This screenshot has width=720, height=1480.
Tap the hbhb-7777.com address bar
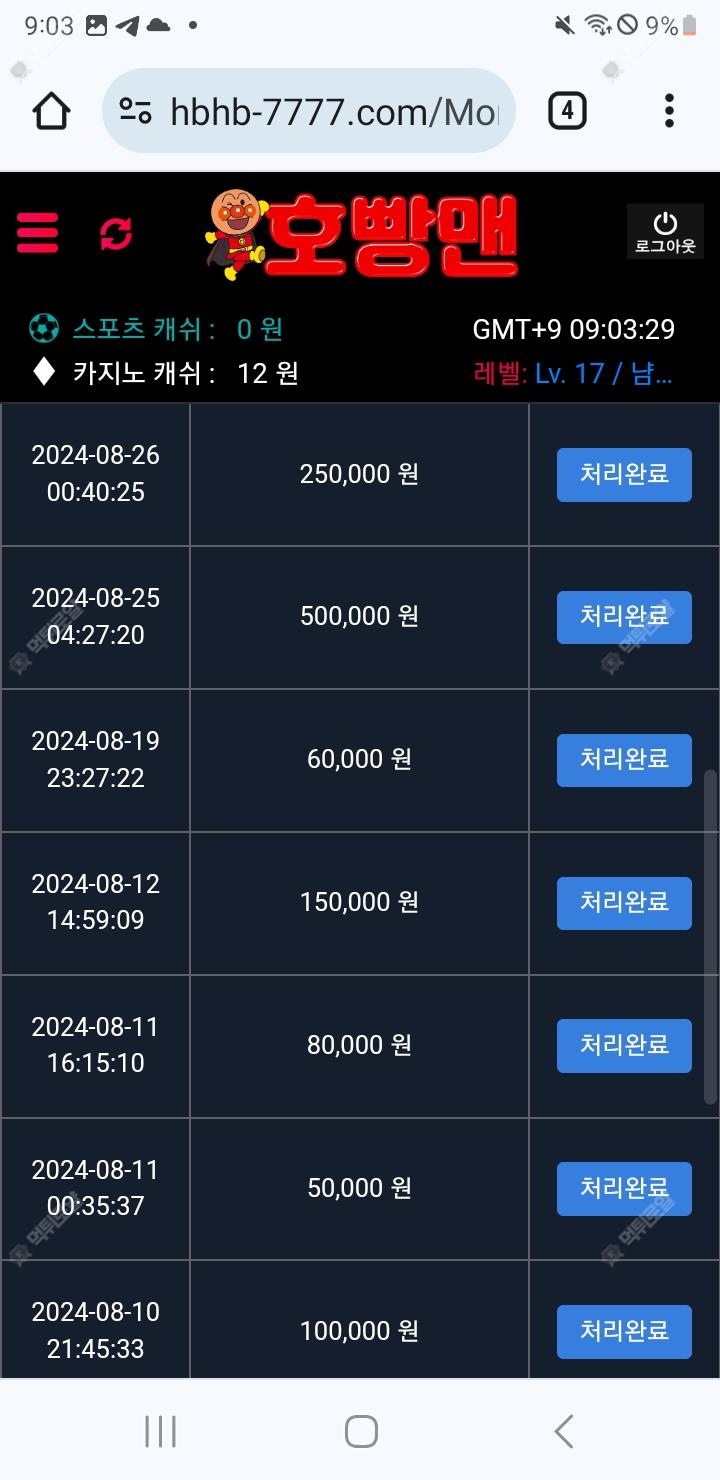point(309,111)
